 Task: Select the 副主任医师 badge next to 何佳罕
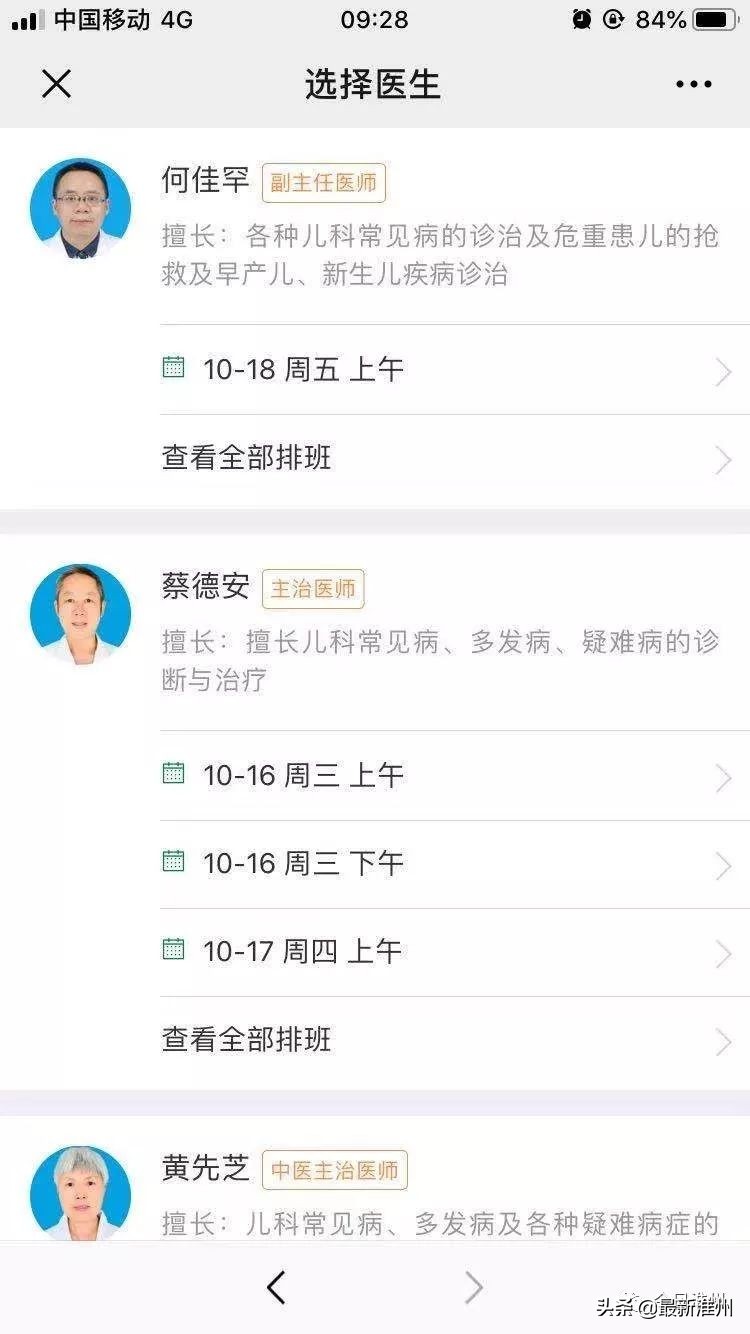323,182
